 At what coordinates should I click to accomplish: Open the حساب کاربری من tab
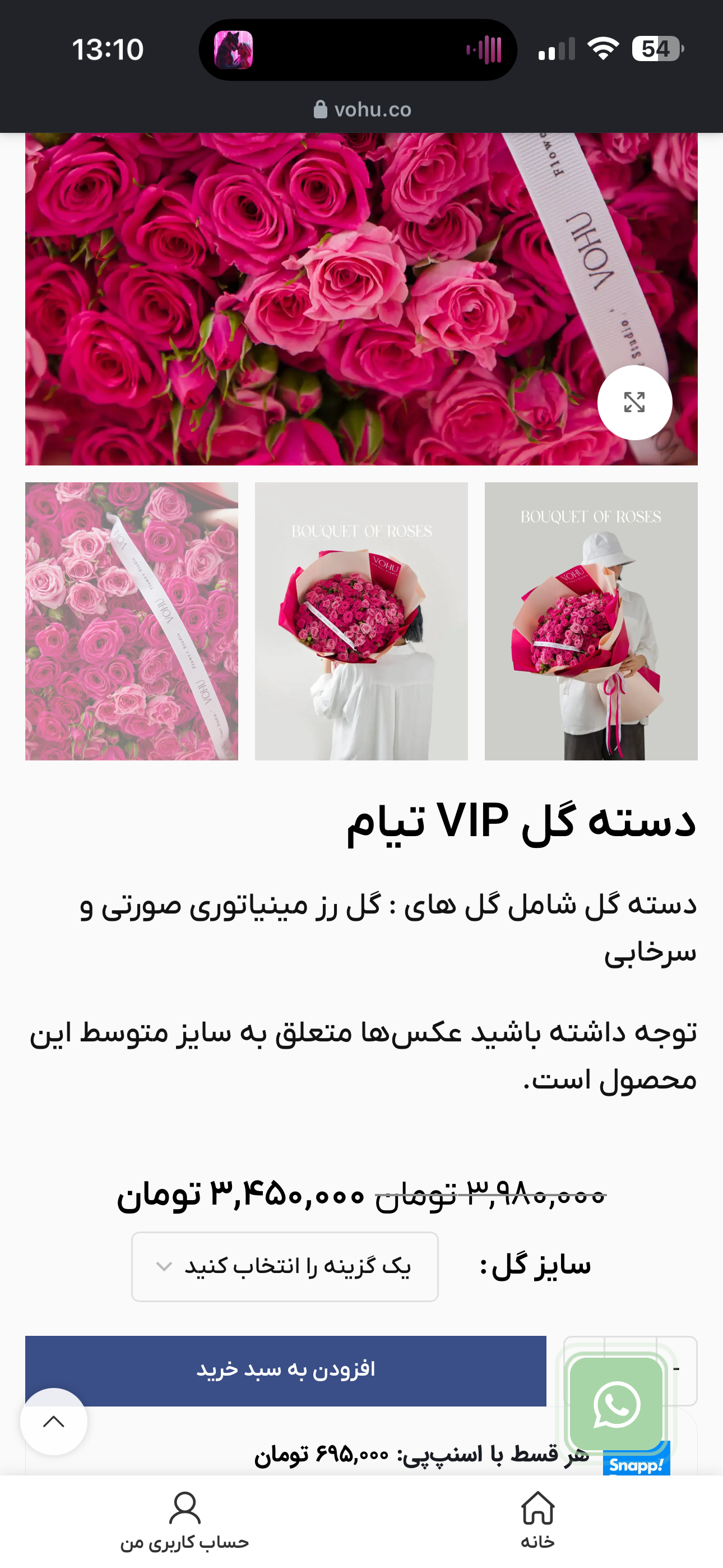(x=184, y=1519)
